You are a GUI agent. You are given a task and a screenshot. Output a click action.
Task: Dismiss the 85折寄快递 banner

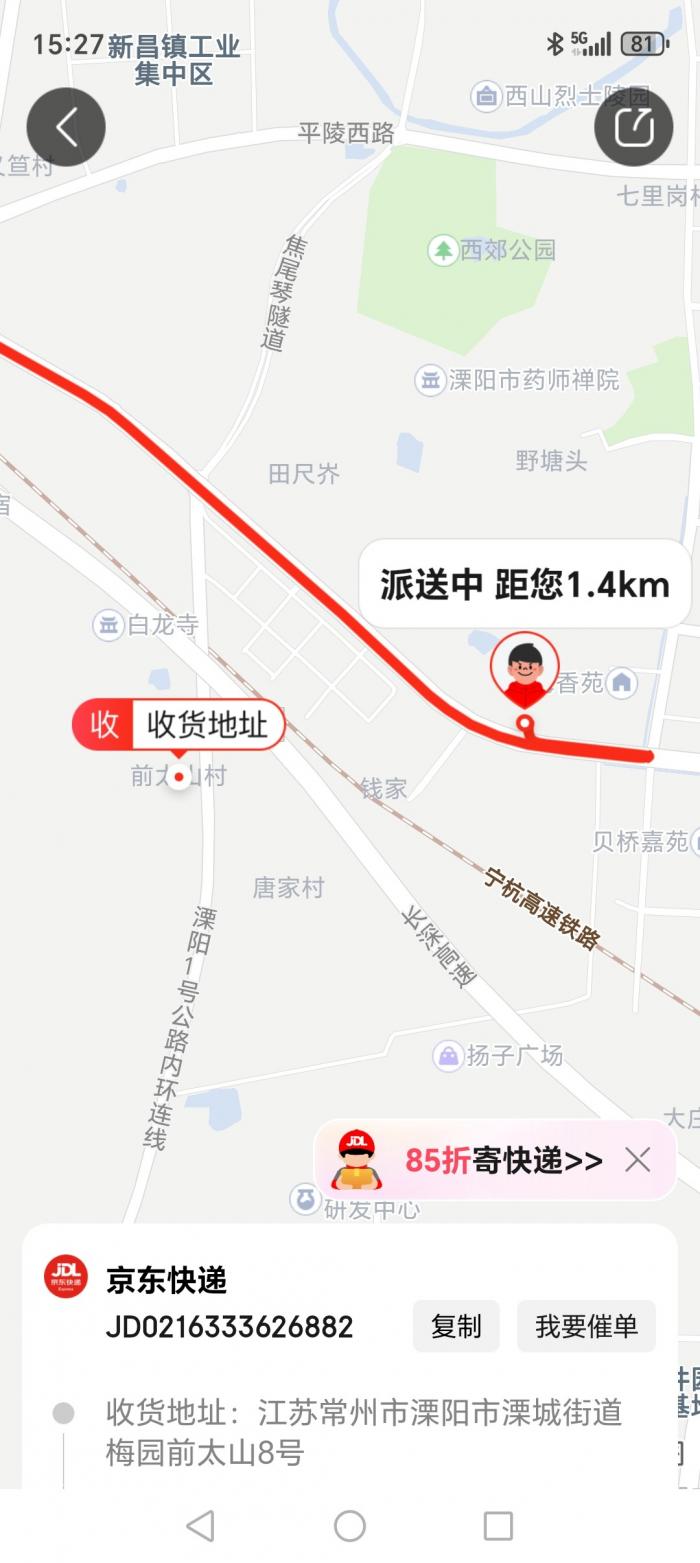pos(637,1160)
